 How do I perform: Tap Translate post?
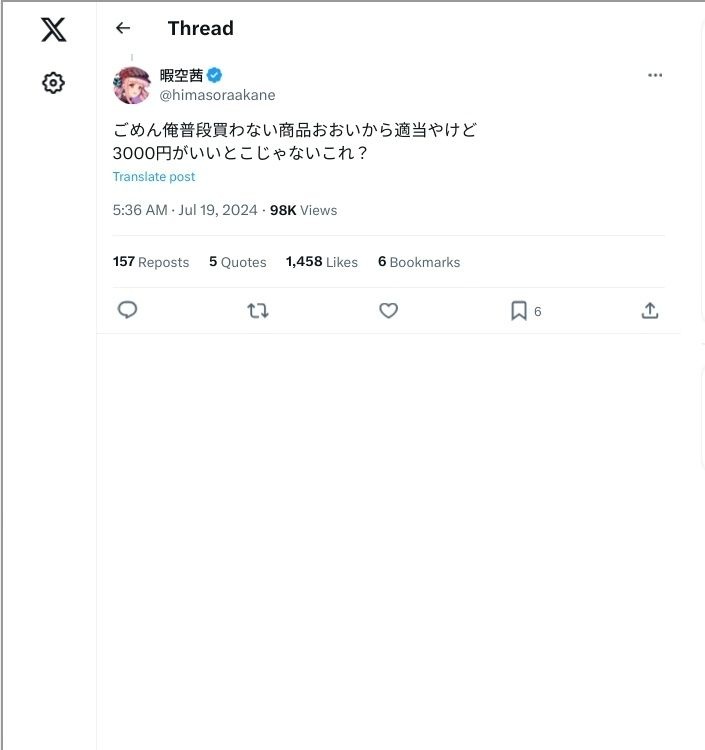pos(154,177)
